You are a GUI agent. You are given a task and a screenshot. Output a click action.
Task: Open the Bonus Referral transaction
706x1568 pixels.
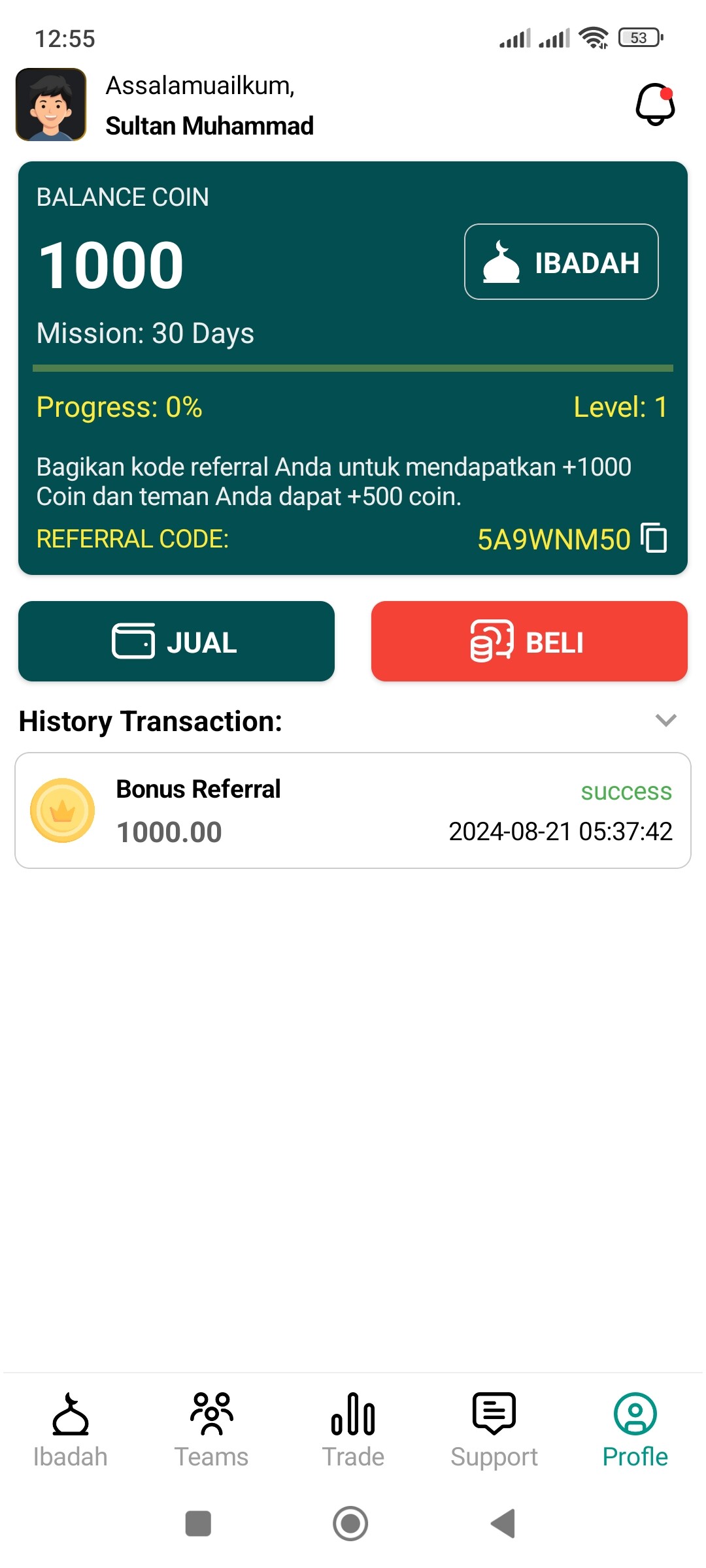click(x=353, y=810)
